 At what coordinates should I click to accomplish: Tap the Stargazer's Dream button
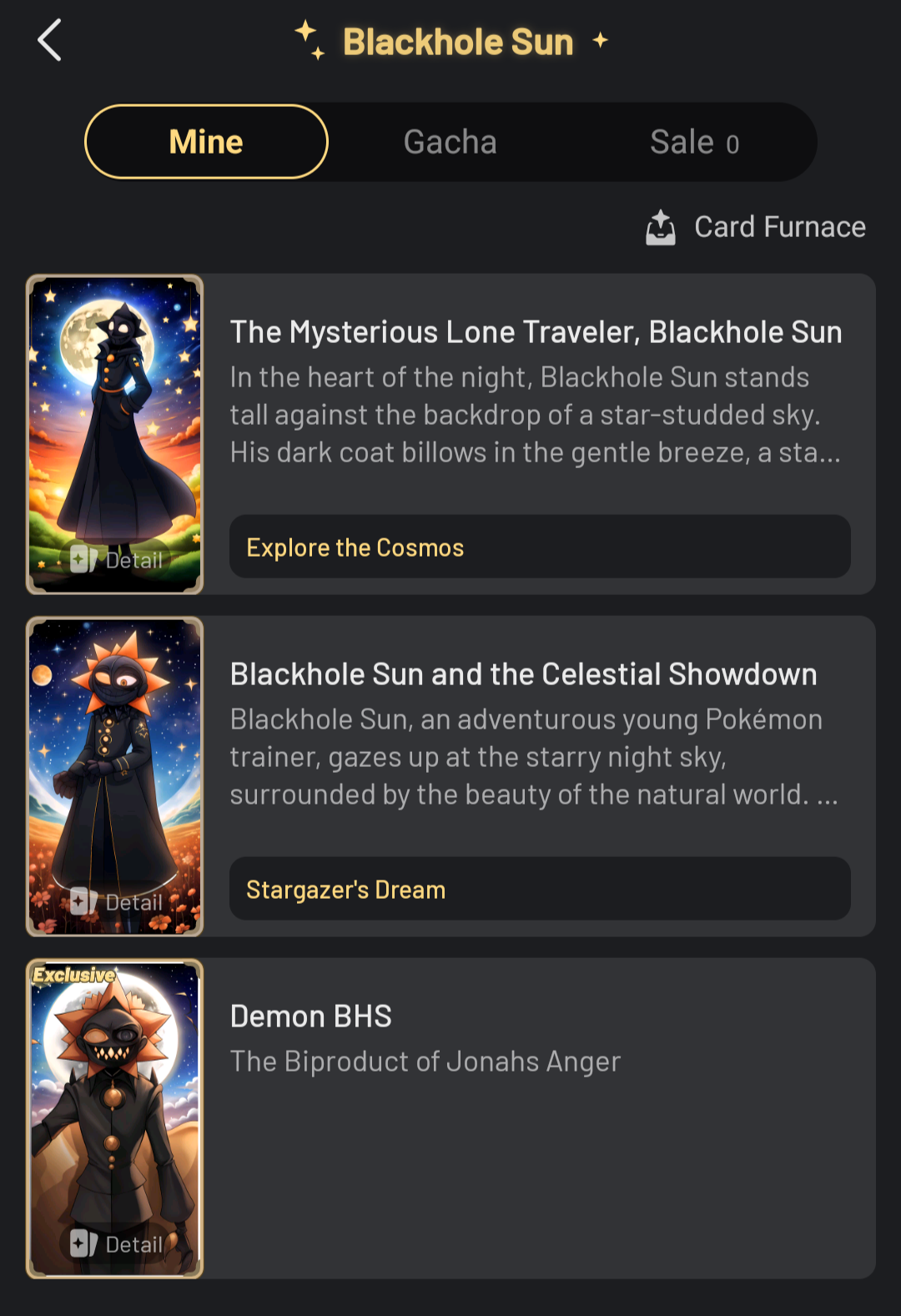(540, 889)
